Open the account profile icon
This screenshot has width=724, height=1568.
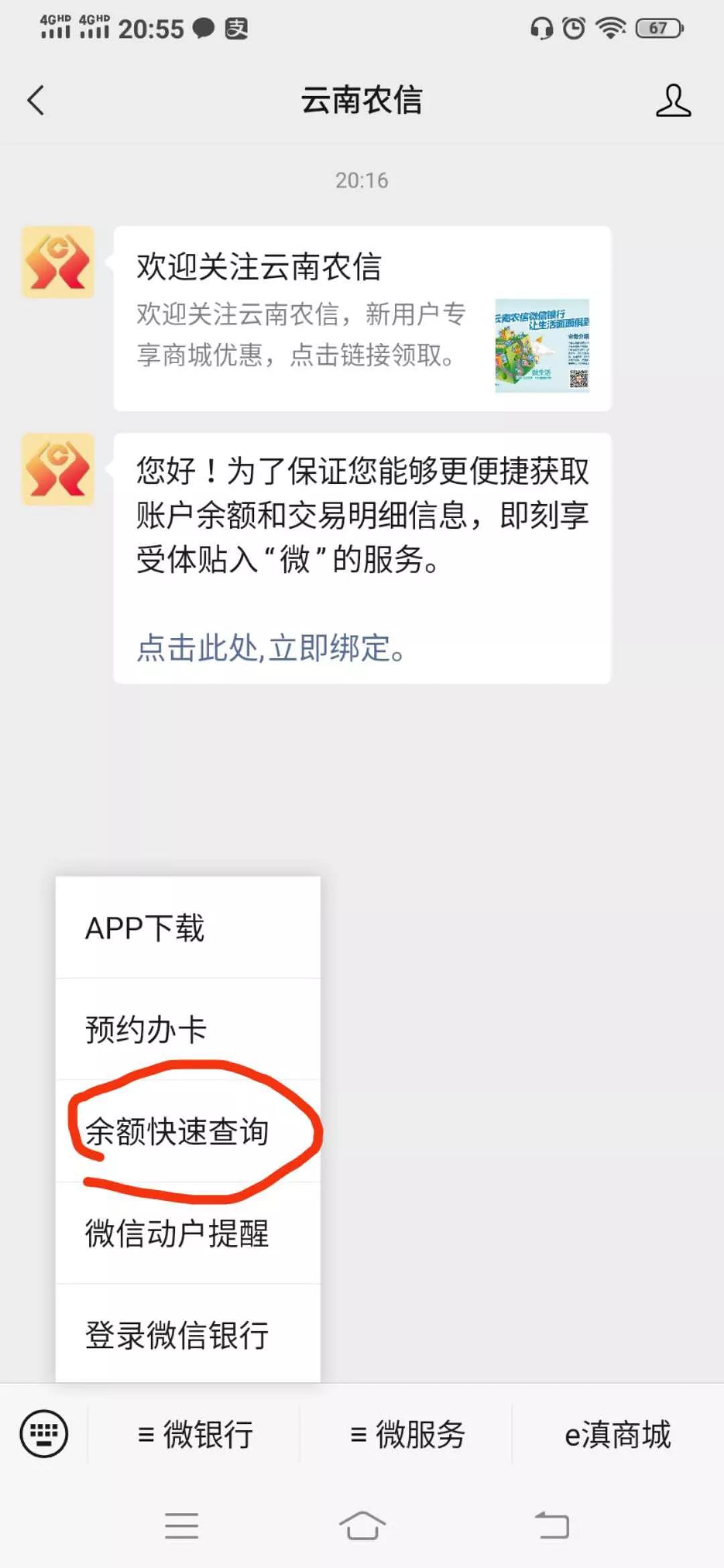[x=672, y=101]
